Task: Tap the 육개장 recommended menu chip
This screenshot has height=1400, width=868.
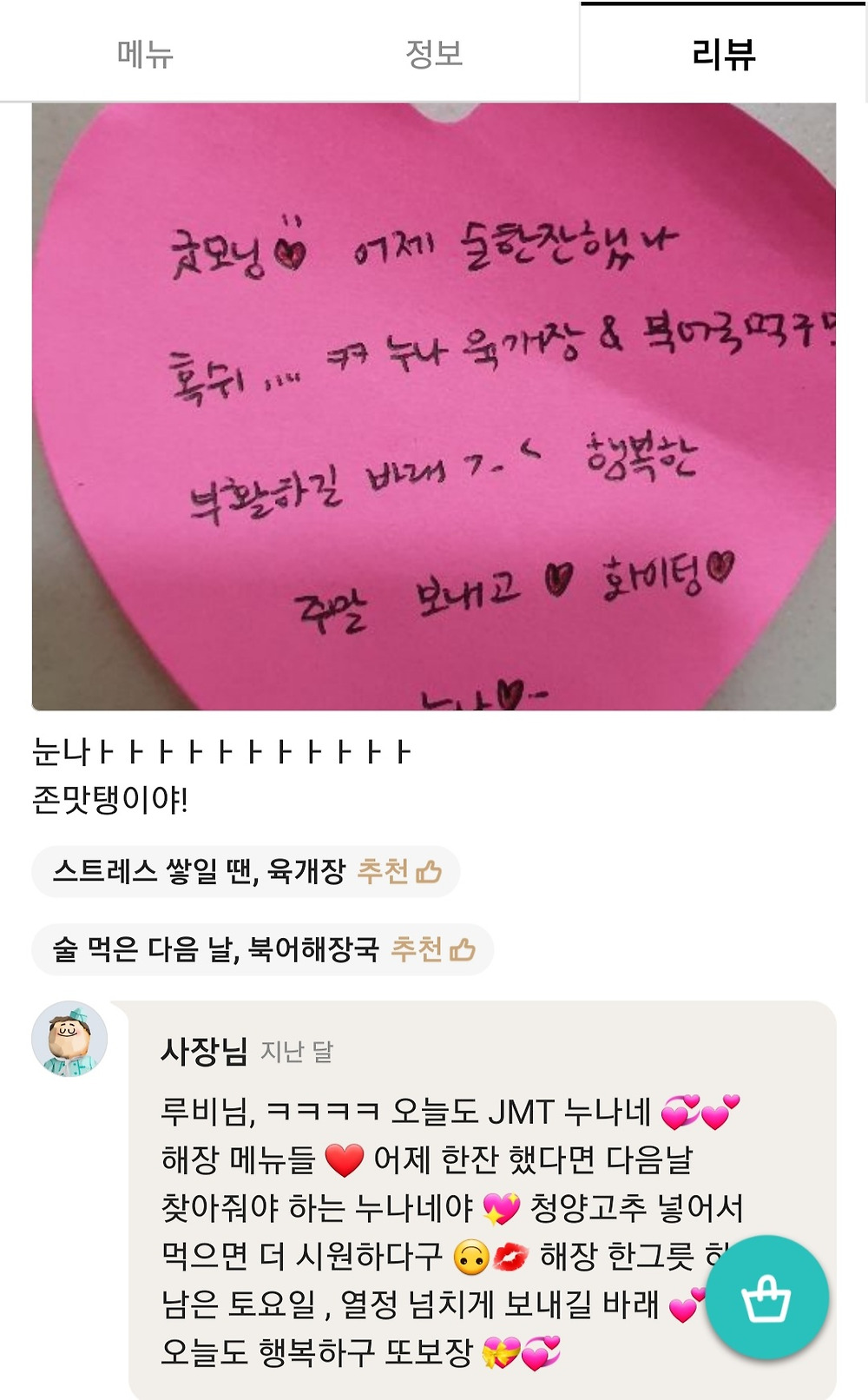Action: (247, 871)
